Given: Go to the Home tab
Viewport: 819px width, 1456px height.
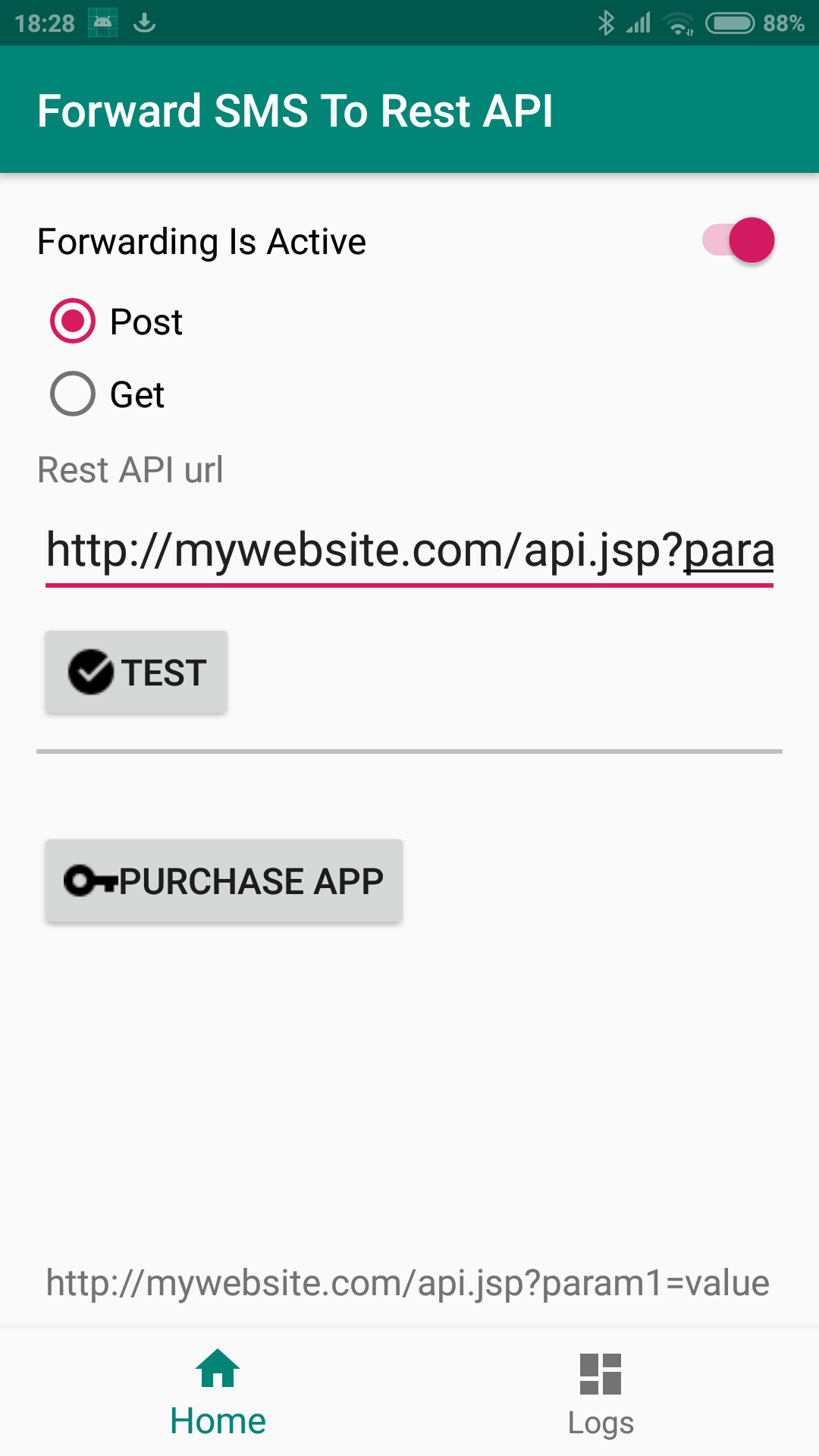Looking at the screenshot, I should [218, 1393].
